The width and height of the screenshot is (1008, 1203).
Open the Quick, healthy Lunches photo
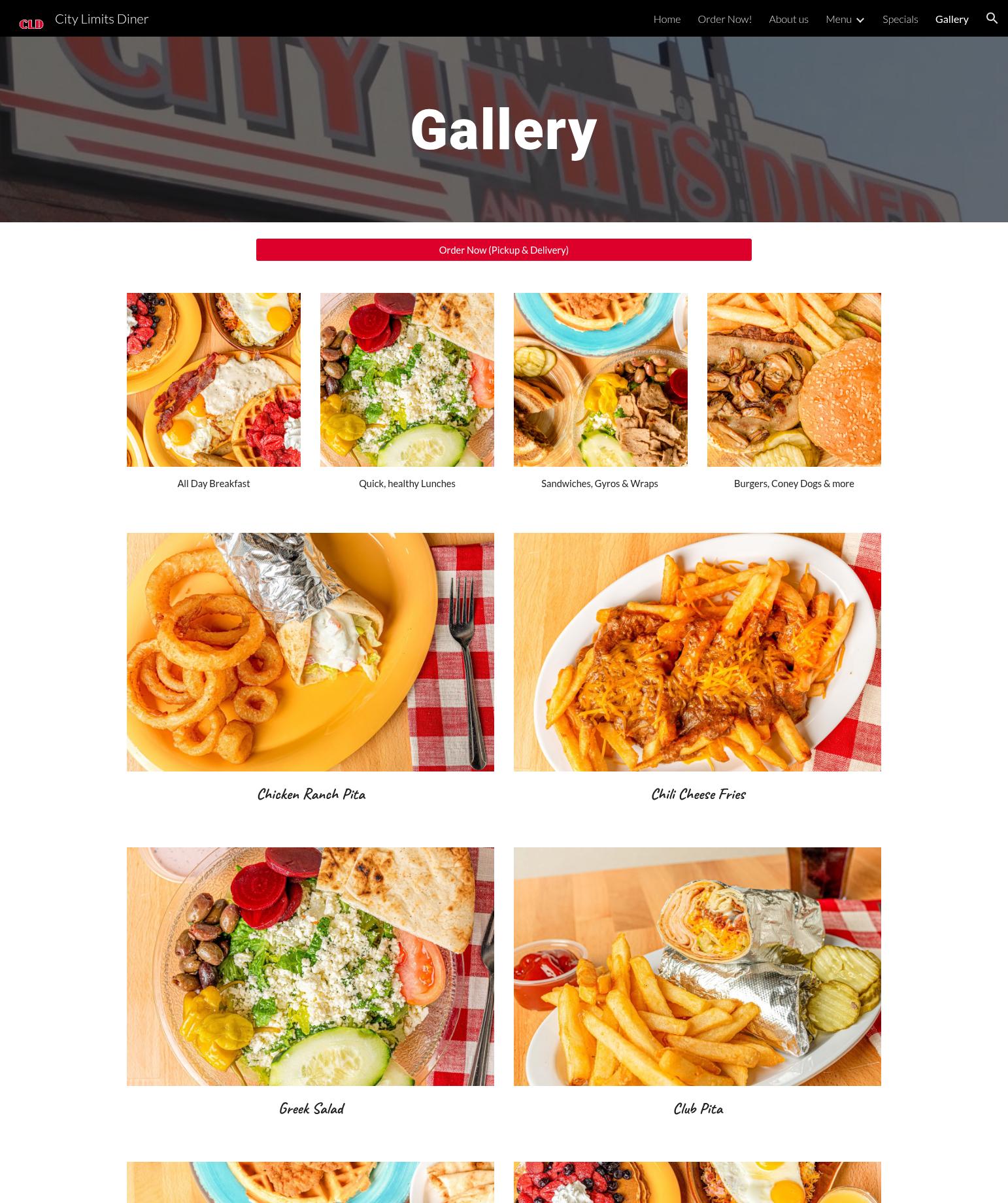pos(407,380)
